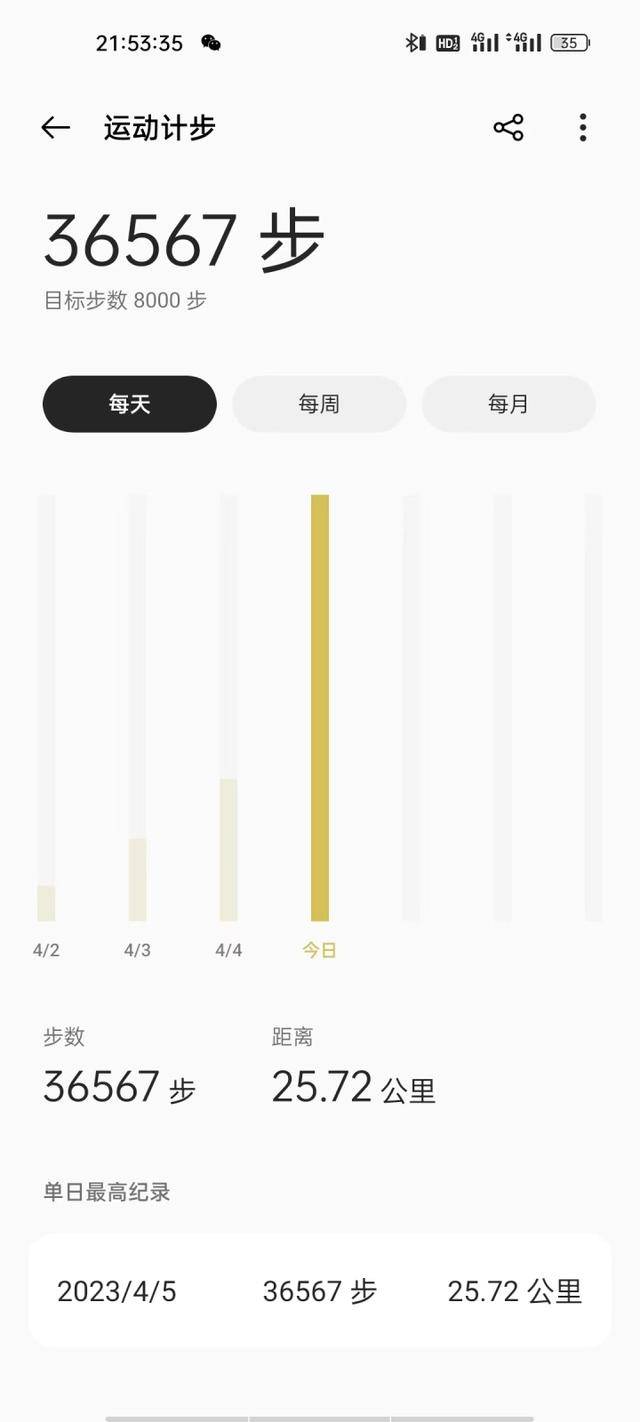
Task: Go back from the 运动计步 screen
Action: (56, 127)
